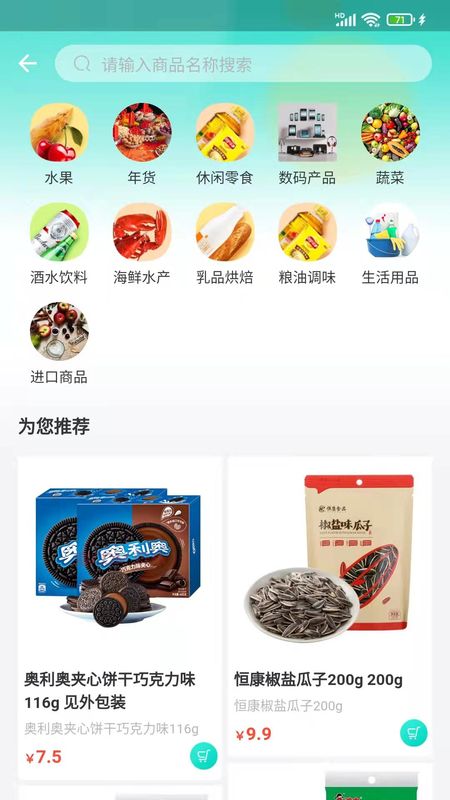Open the 数码产品 category

point(307,144)
